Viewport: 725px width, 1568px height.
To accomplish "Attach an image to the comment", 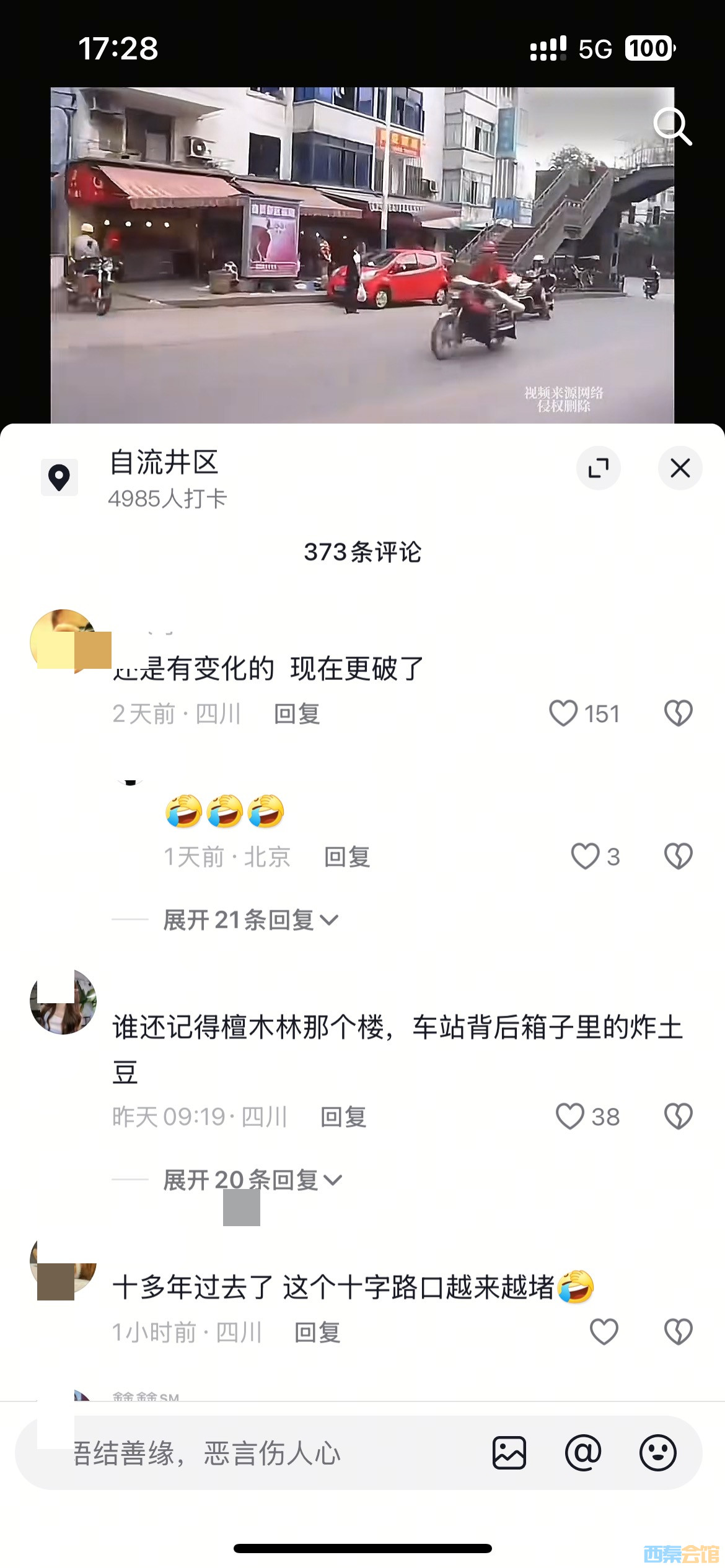I will 509,1453.
